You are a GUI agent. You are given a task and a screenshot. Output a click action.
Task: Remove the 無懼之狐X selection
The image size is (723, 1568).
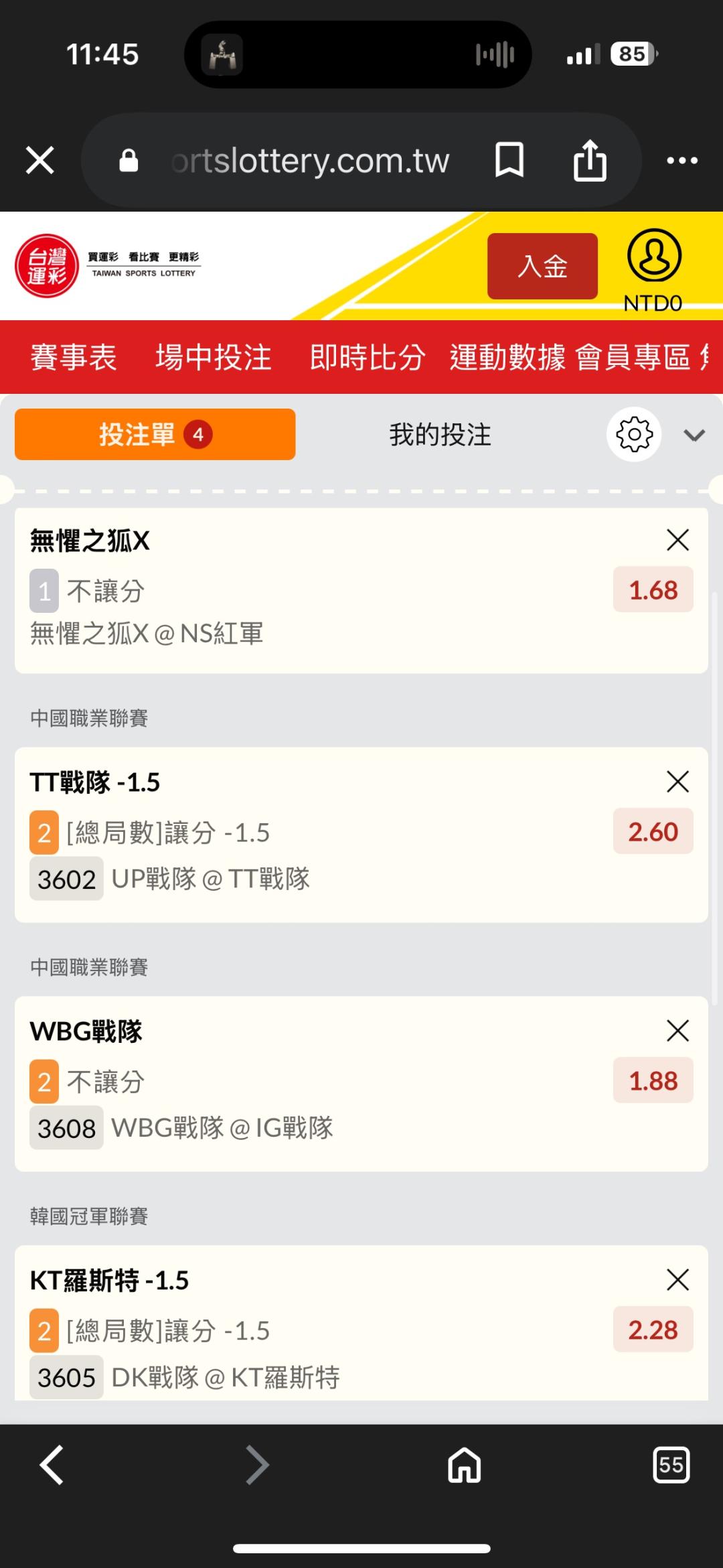678,540
